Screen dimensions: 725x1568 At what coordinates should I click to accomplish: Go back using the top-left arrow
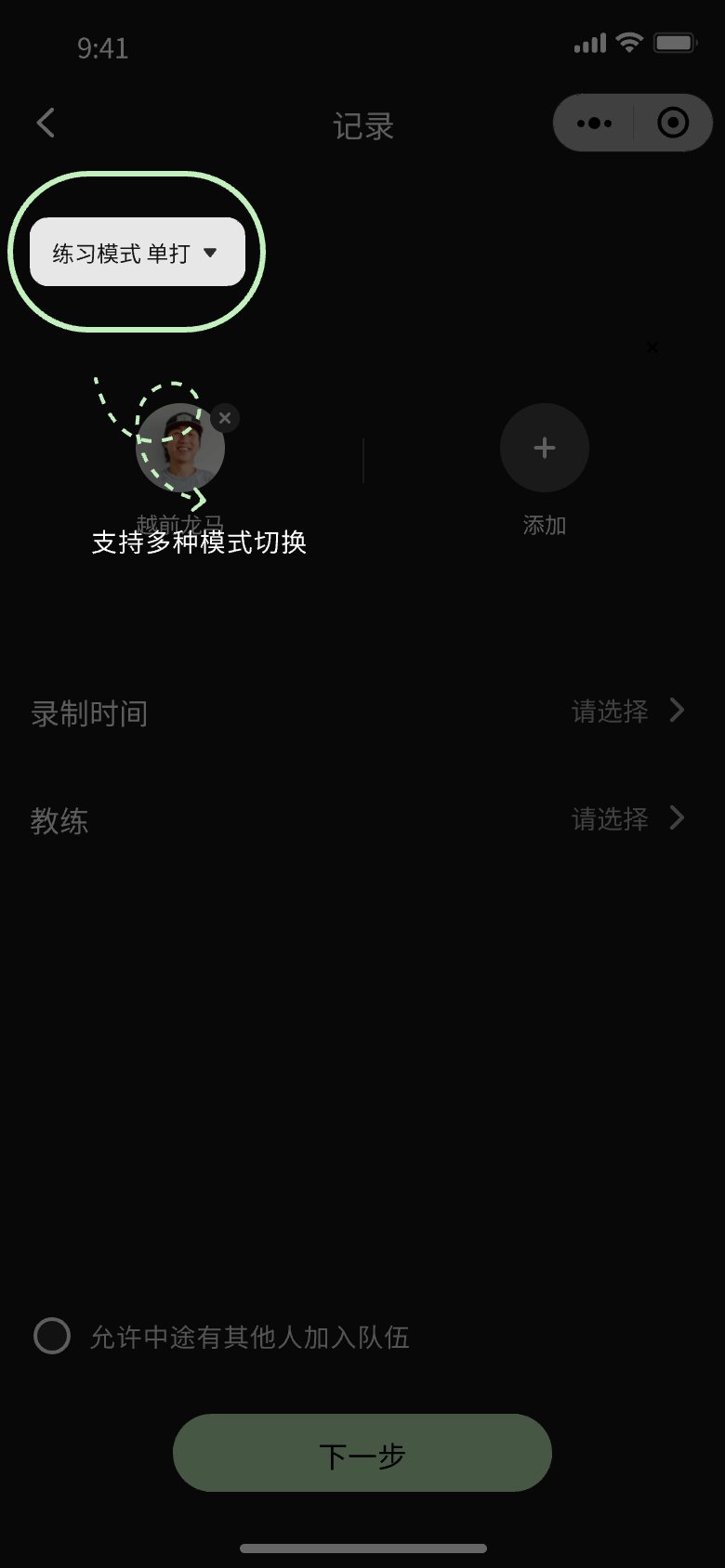[46, 123]
